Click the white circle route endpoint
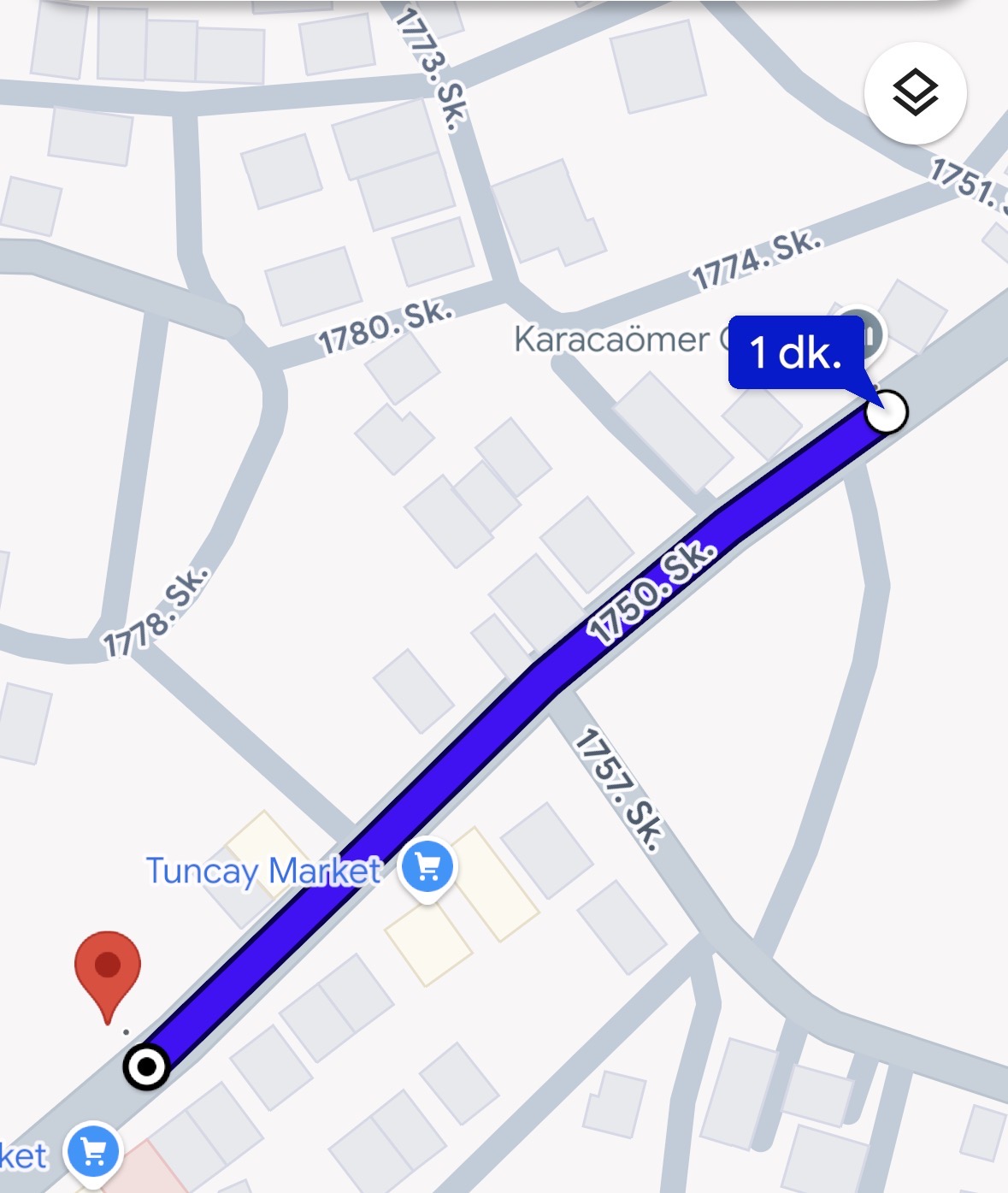This screenshot has height=1193, width=1008. (887, 412)
